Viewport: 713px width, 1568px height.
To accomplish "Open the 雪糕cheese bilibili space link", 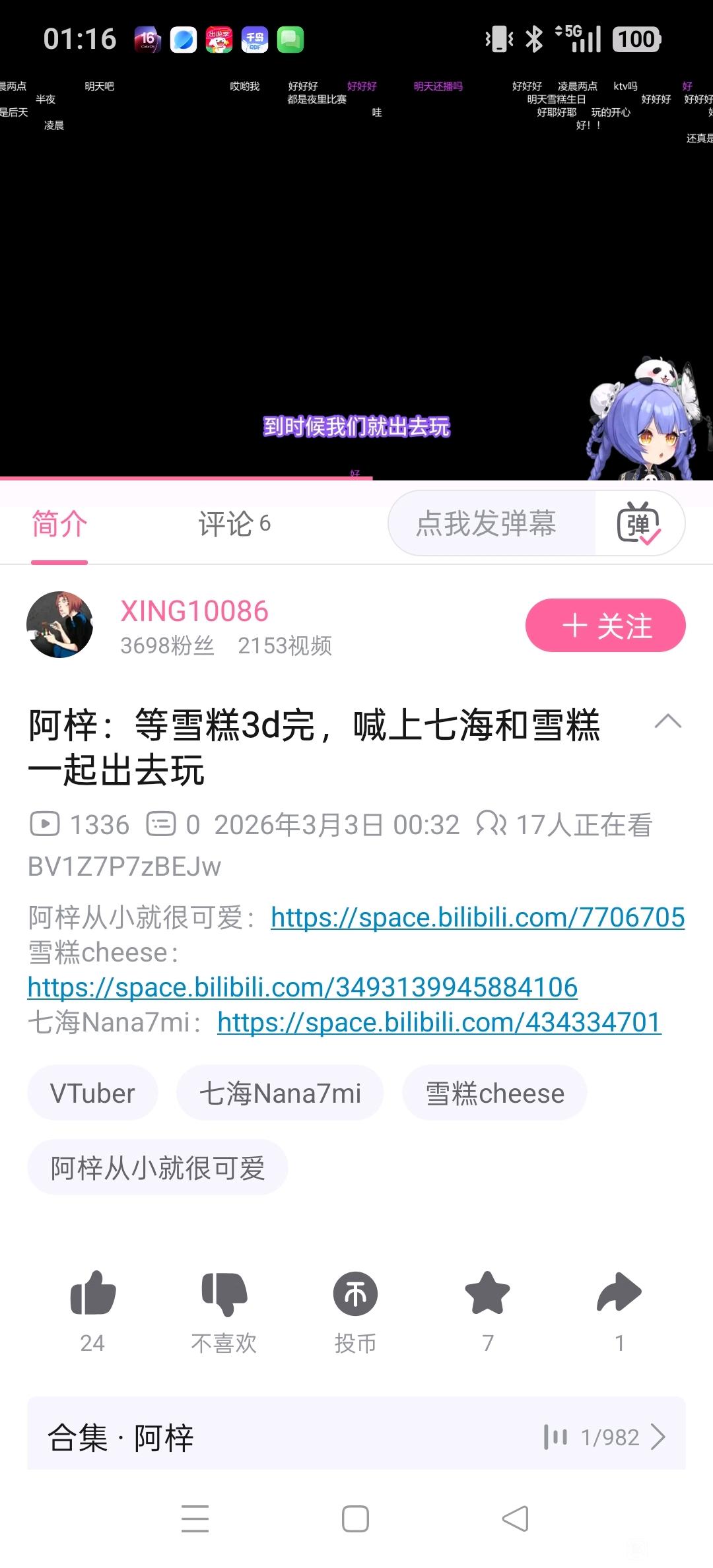I will (x=302, y=987).
